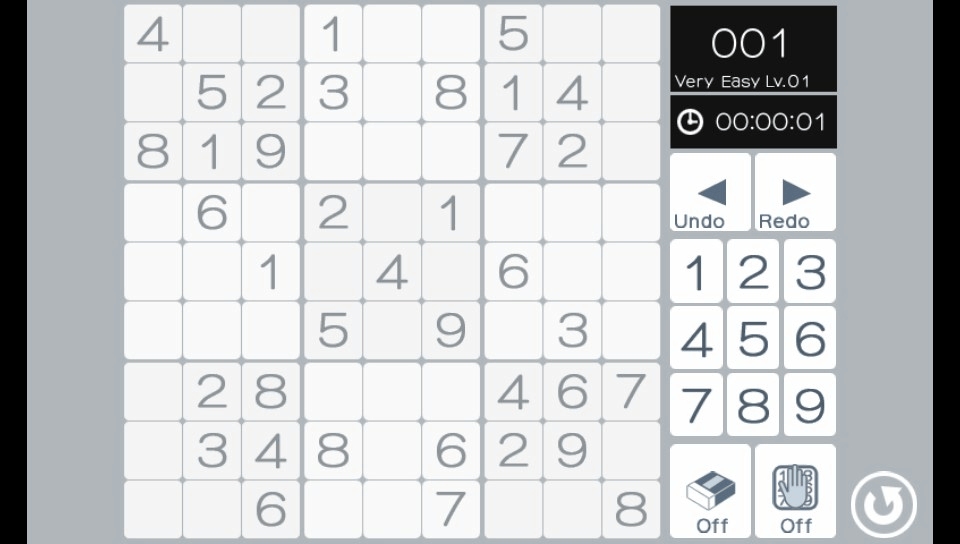
Task: Select number 1 on the keypad
Action: coord(696,272)
